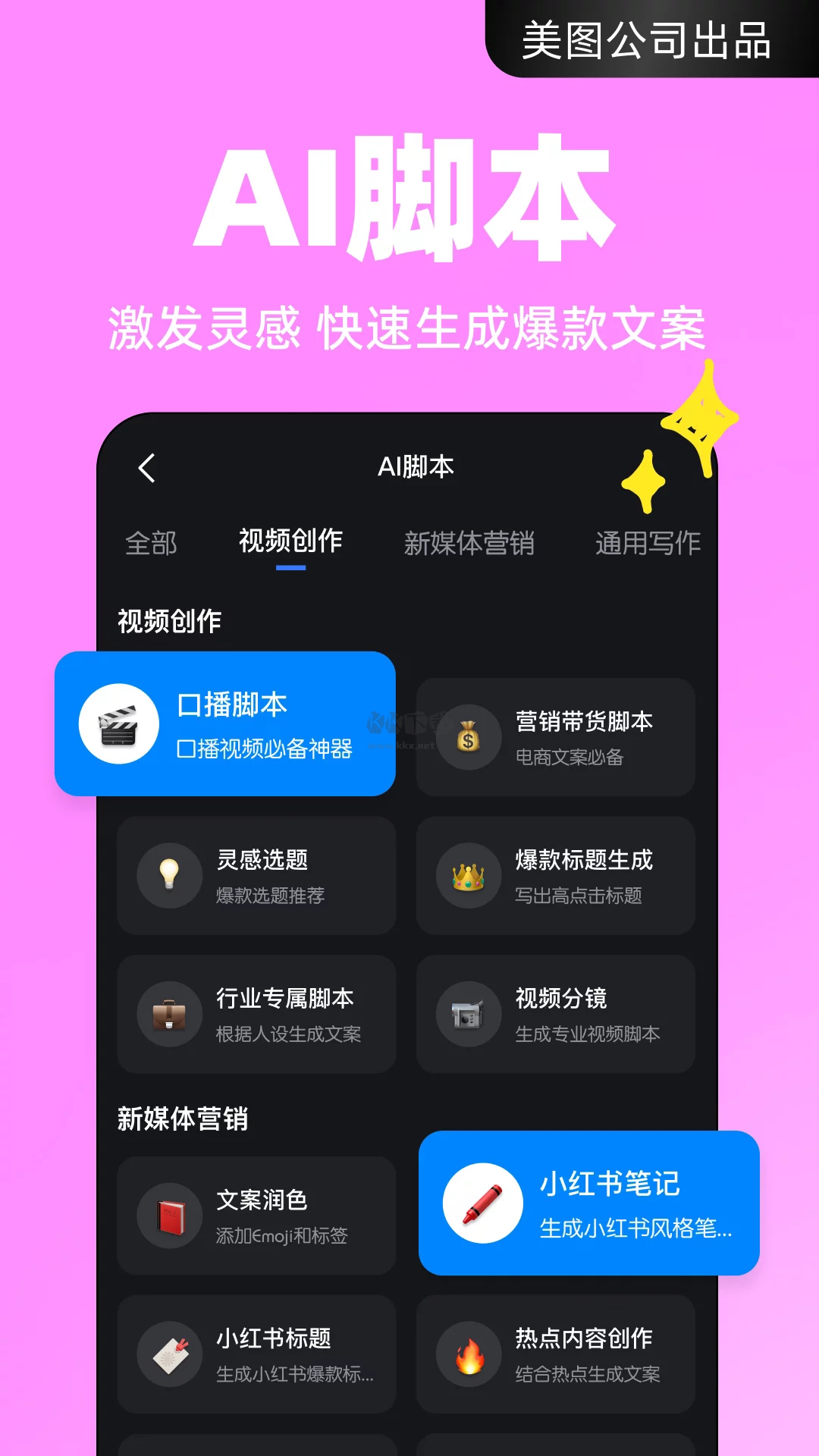Switch to the 全部 tab
This screenshot has width=819, height=1456.
pyautogui.click(x=152, y=543)
